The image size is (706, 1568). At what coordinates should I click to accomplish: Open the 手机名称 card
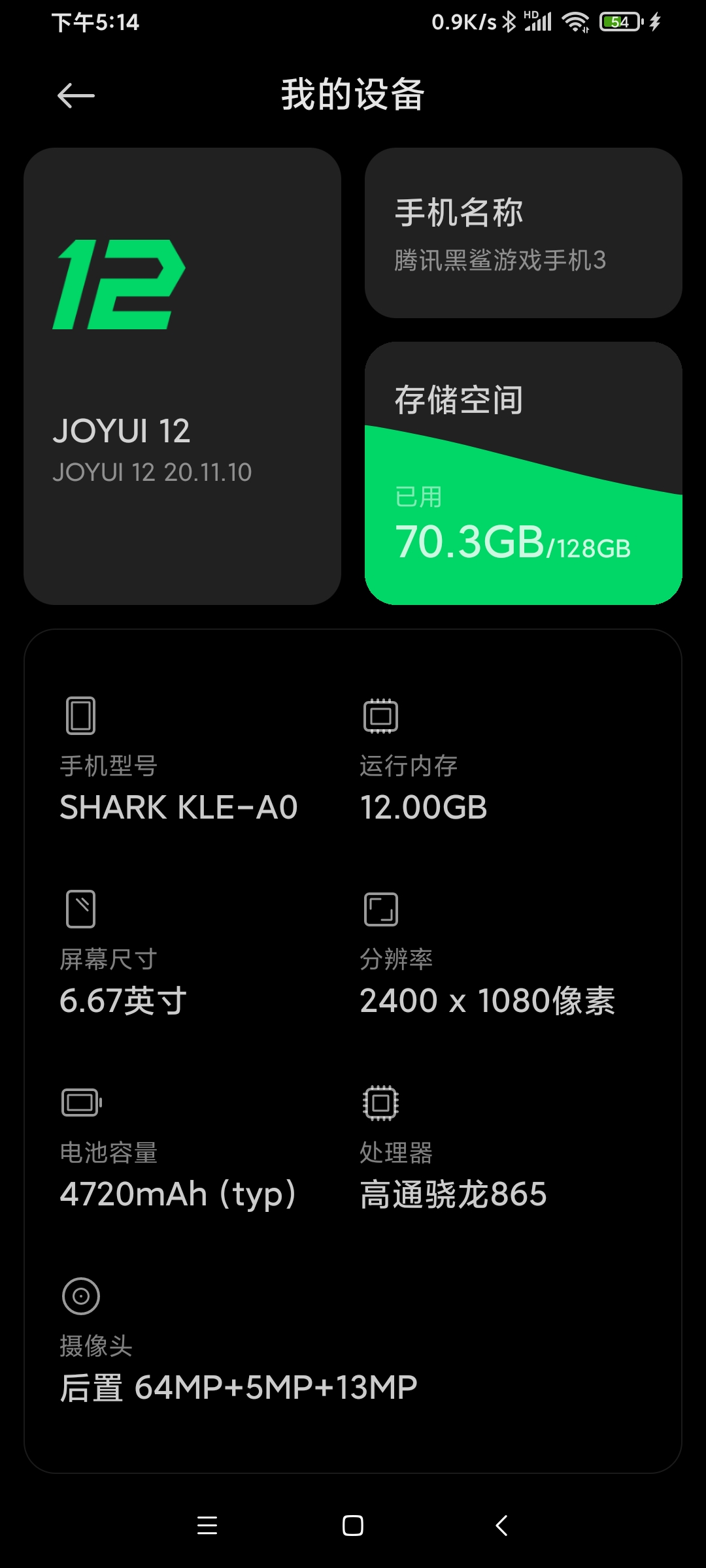coord(523,233)
